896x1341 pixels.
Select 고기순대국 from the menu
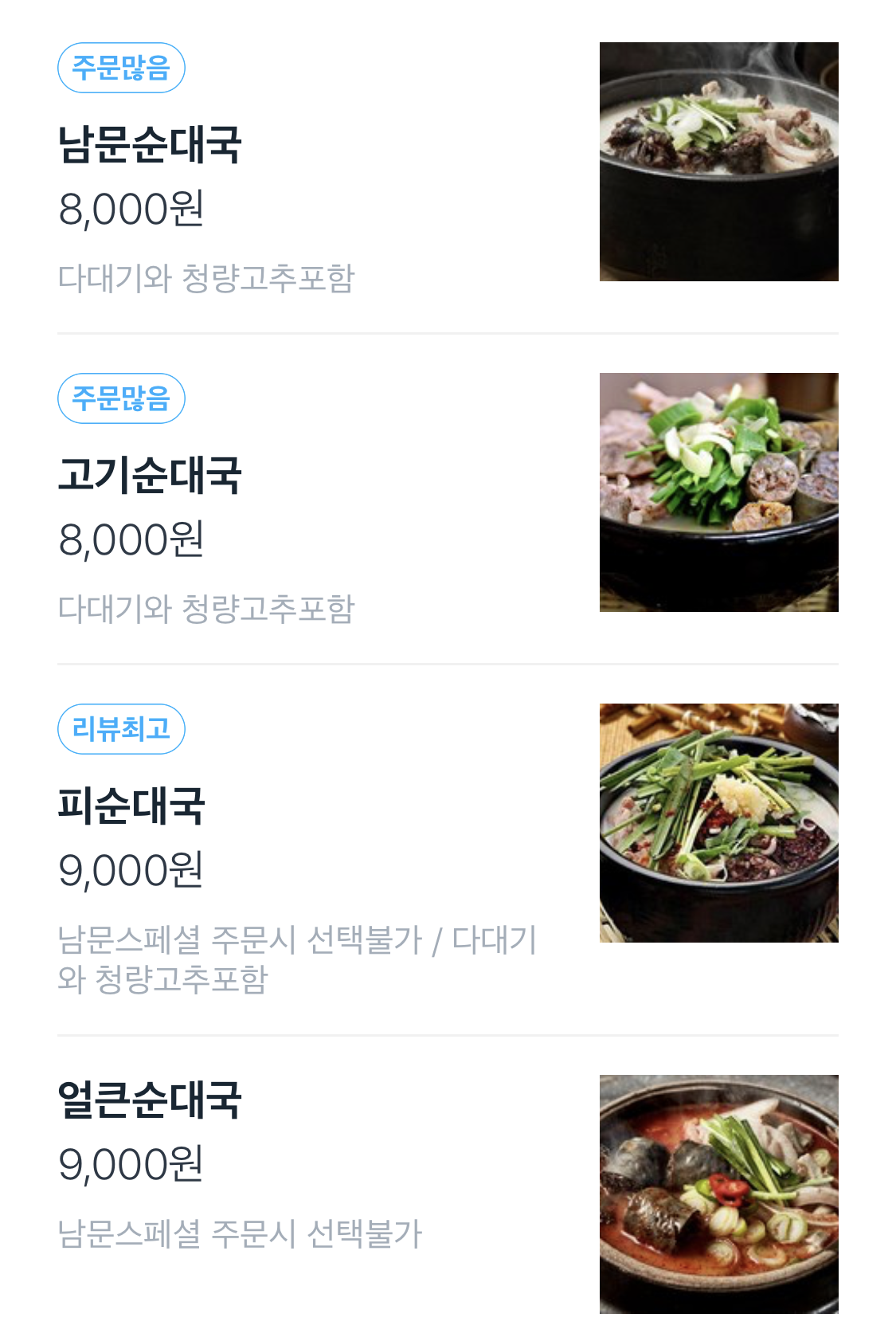click(x=150, y=476)
